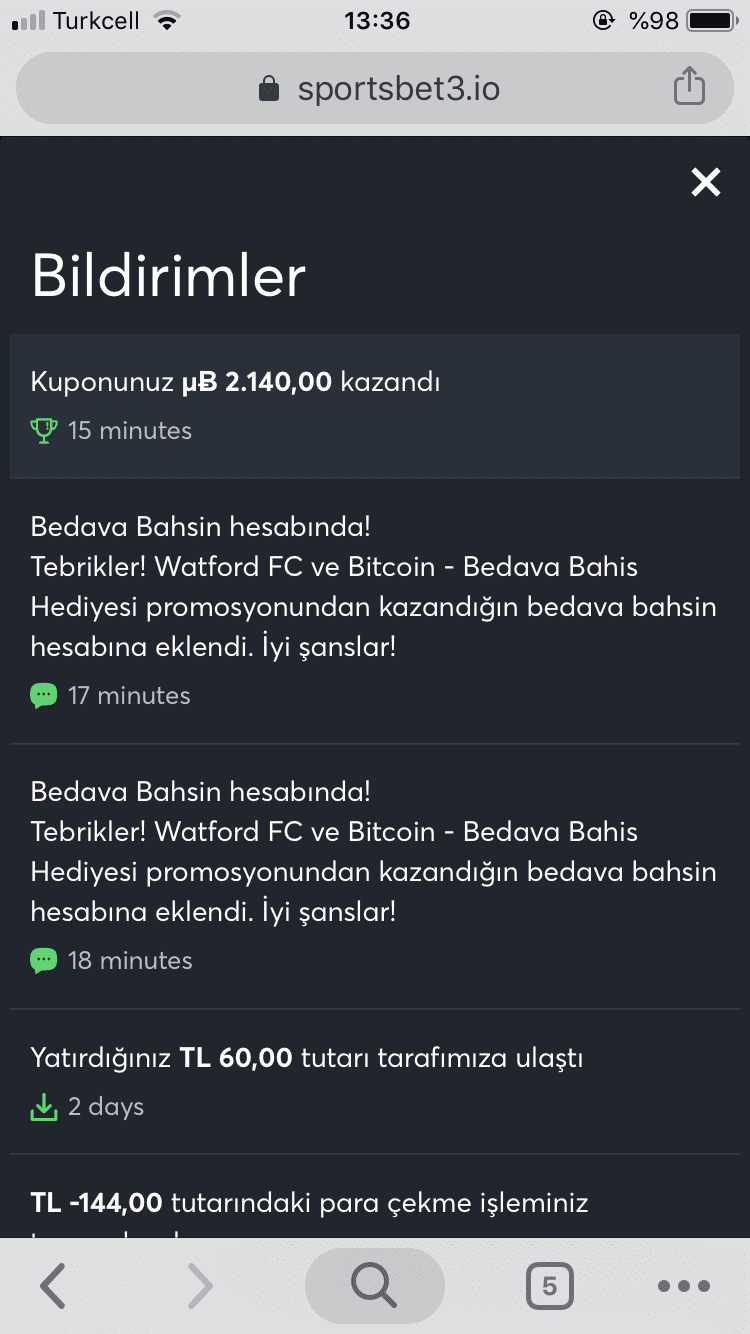Open the TL 60,00 deposit notification

click(375, 1081)
